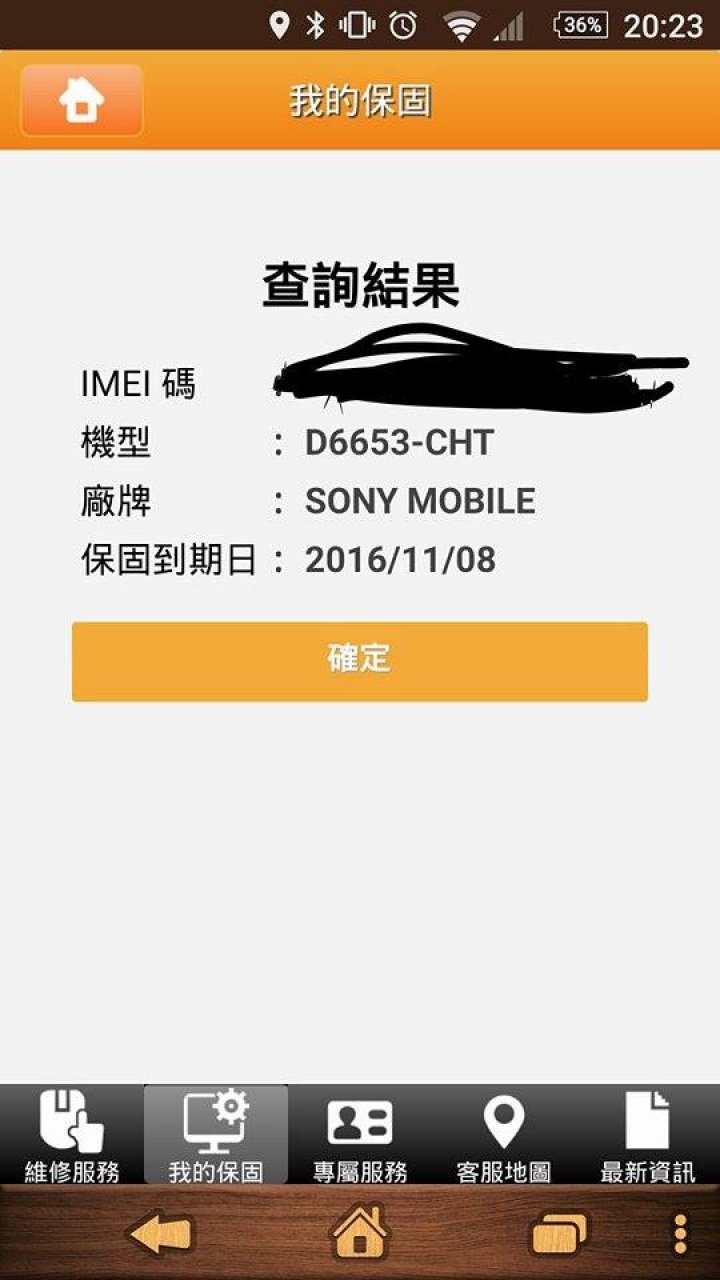
Task: Open the recent apps button
Action: tap(558, 1234)
